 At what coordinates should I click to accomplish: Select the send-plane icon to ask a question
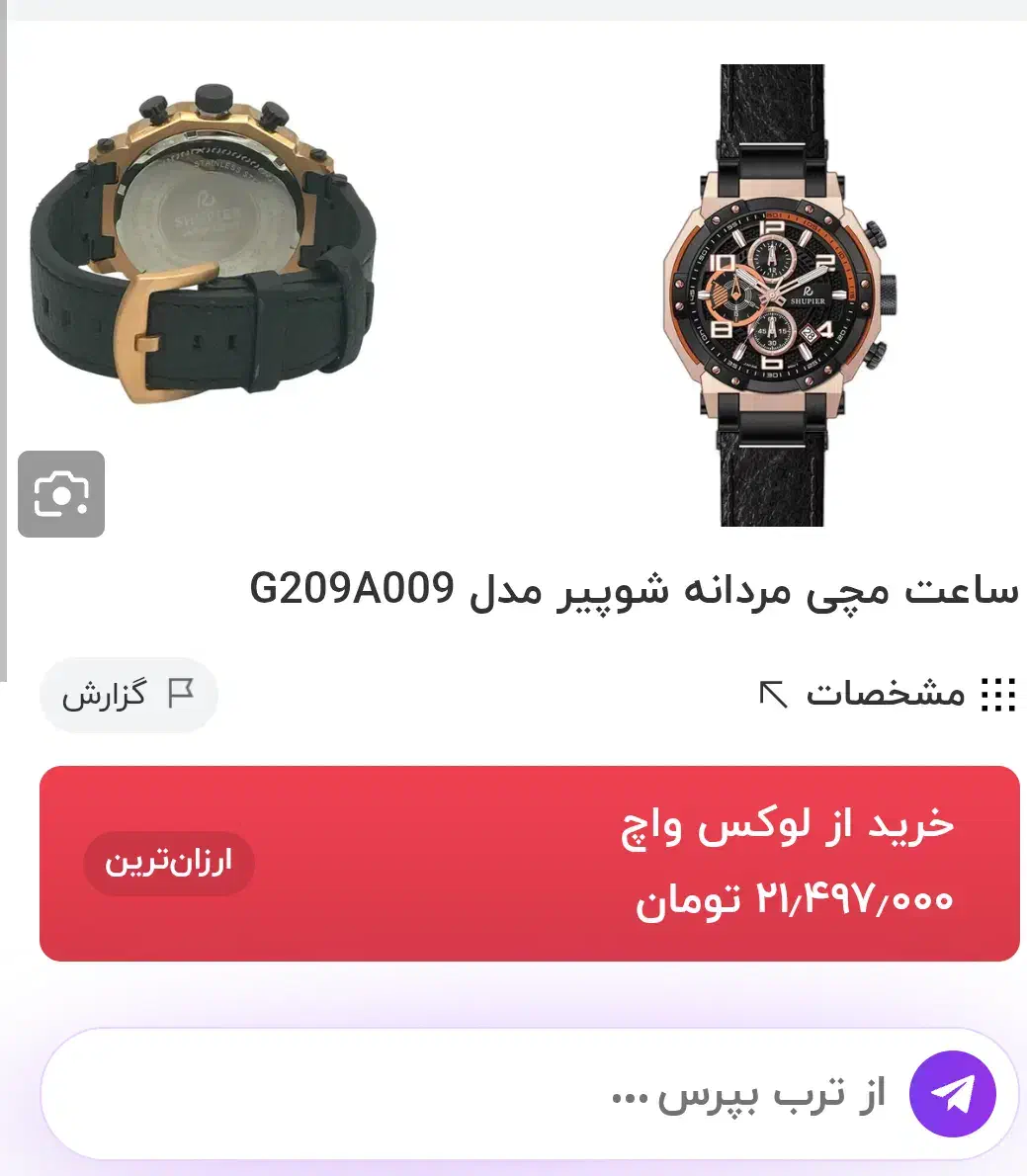pos(953,1093)
